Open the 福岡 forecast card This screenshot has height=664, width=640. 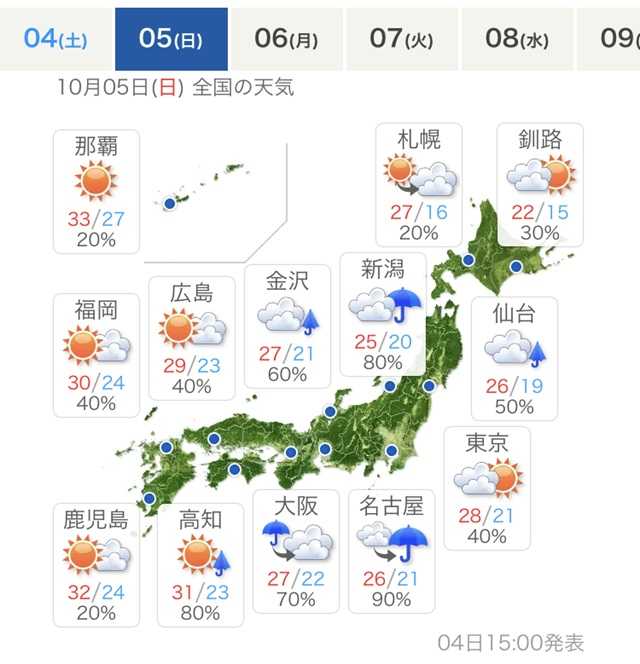click(96, 354)
